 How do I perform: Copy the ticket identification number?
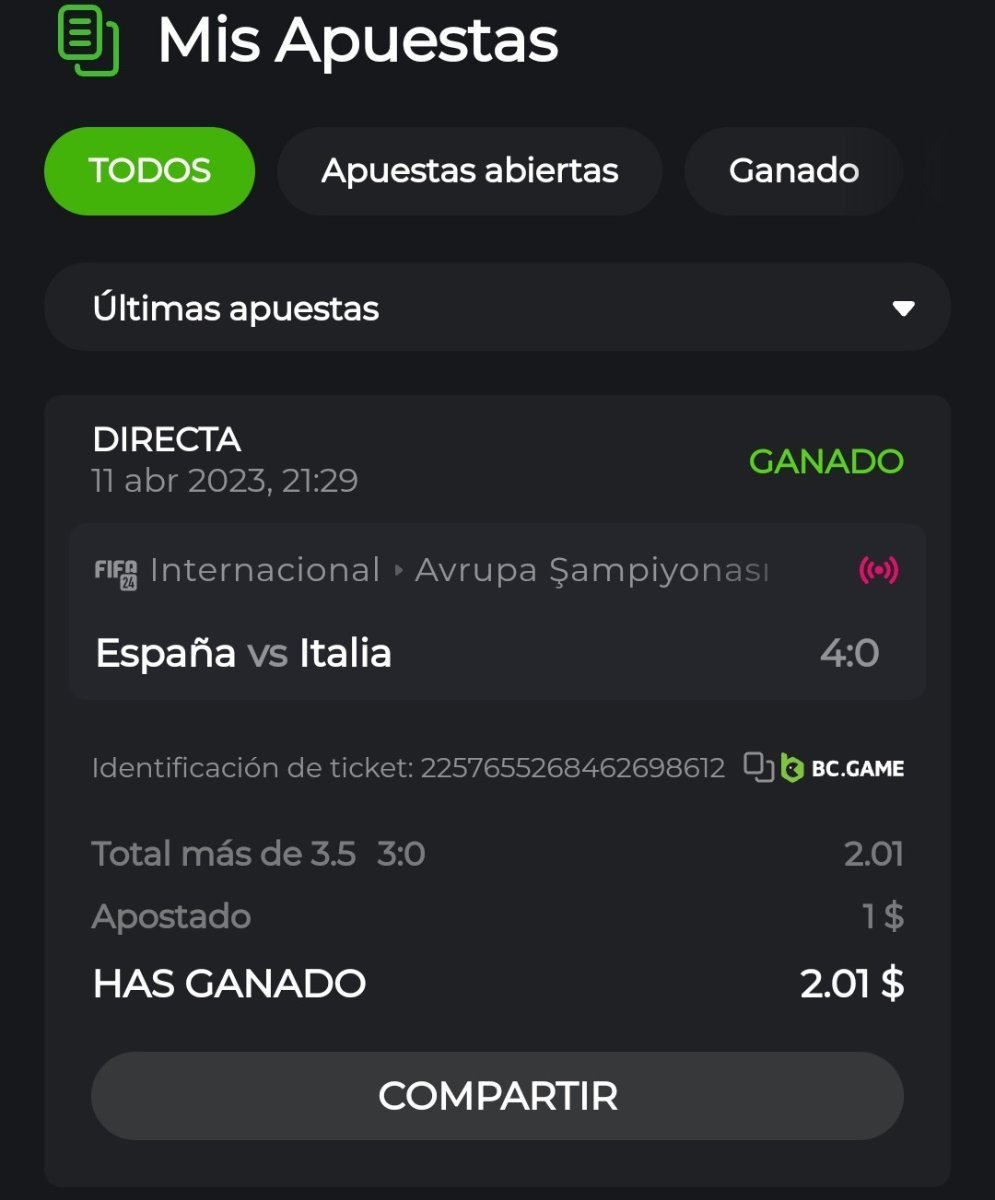pyautogui.click(x=758, y=768)
